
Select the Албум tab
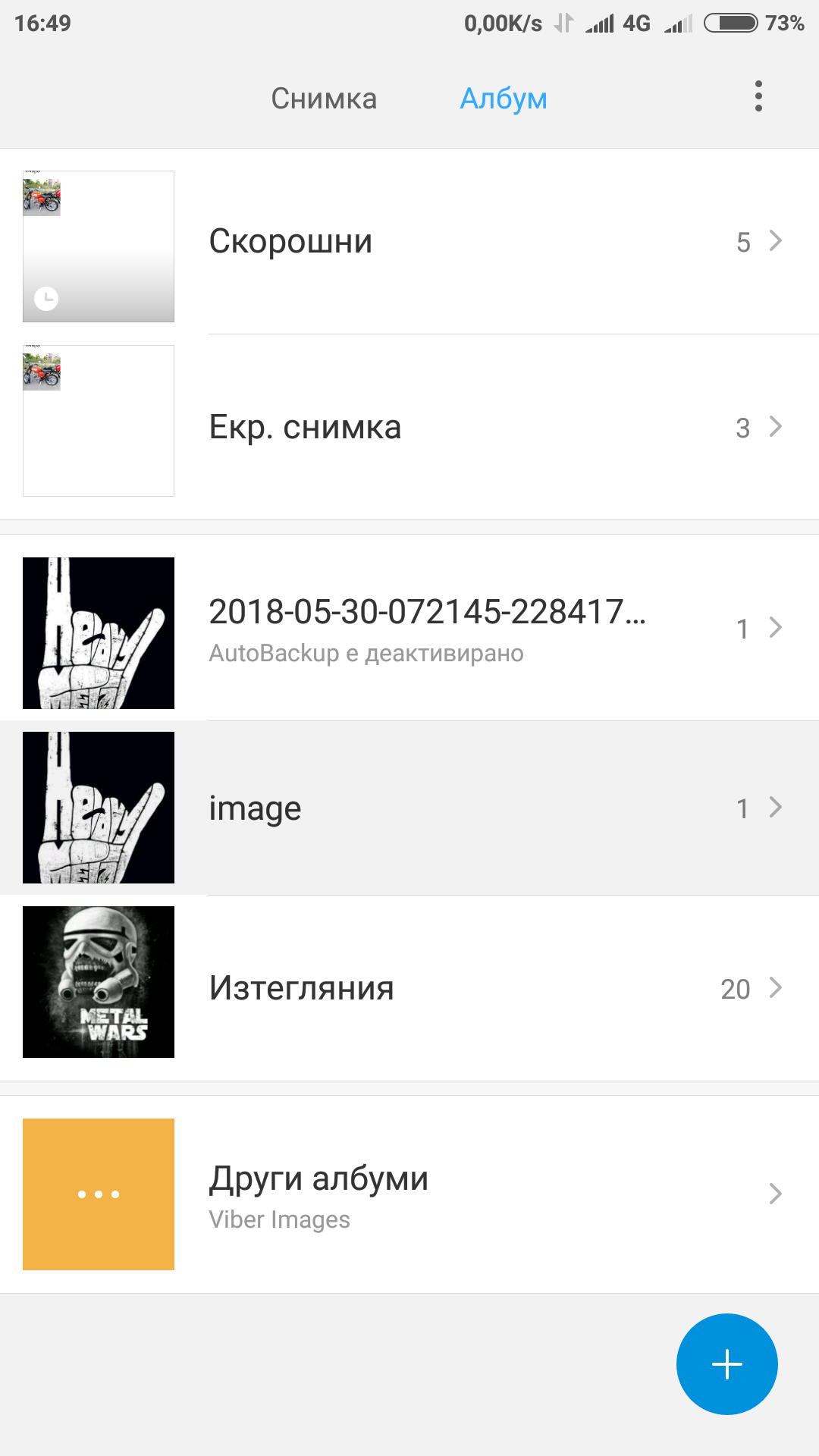[504, 99]
